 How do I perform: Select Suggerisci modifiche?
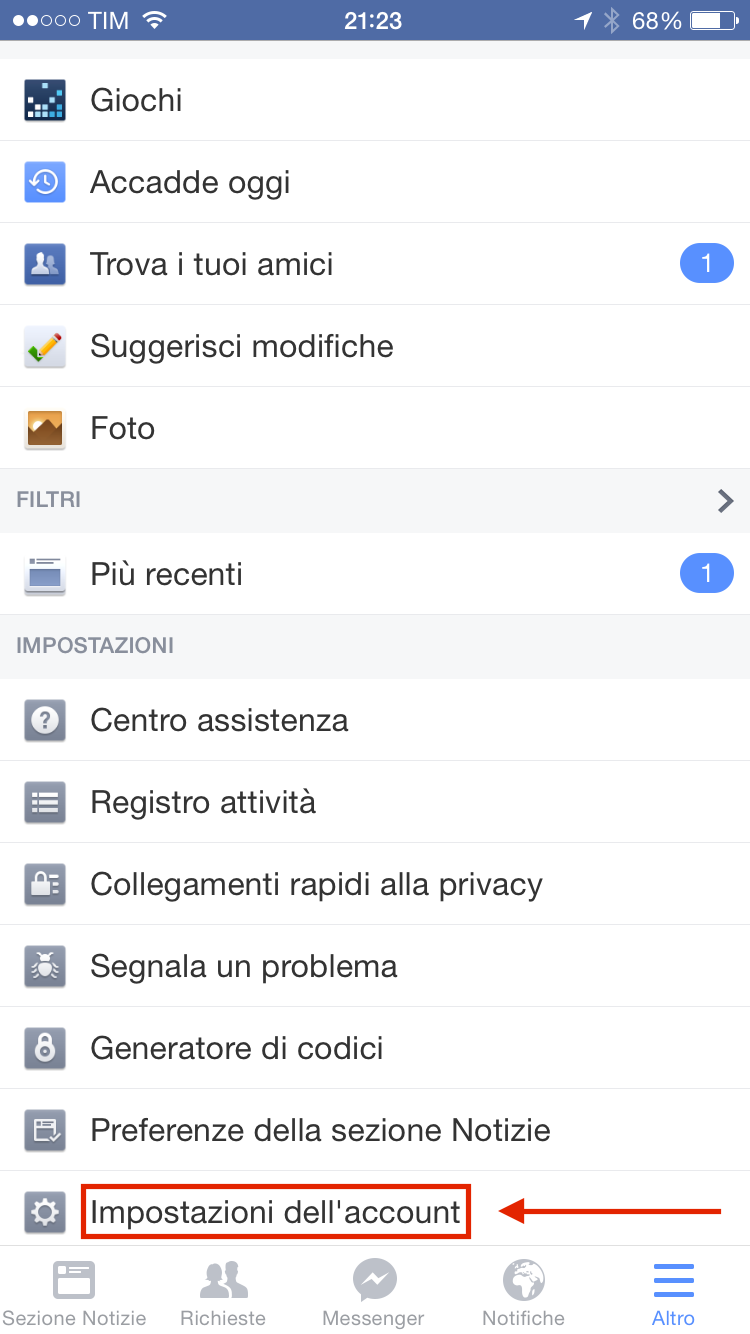[x=375, y=346]
